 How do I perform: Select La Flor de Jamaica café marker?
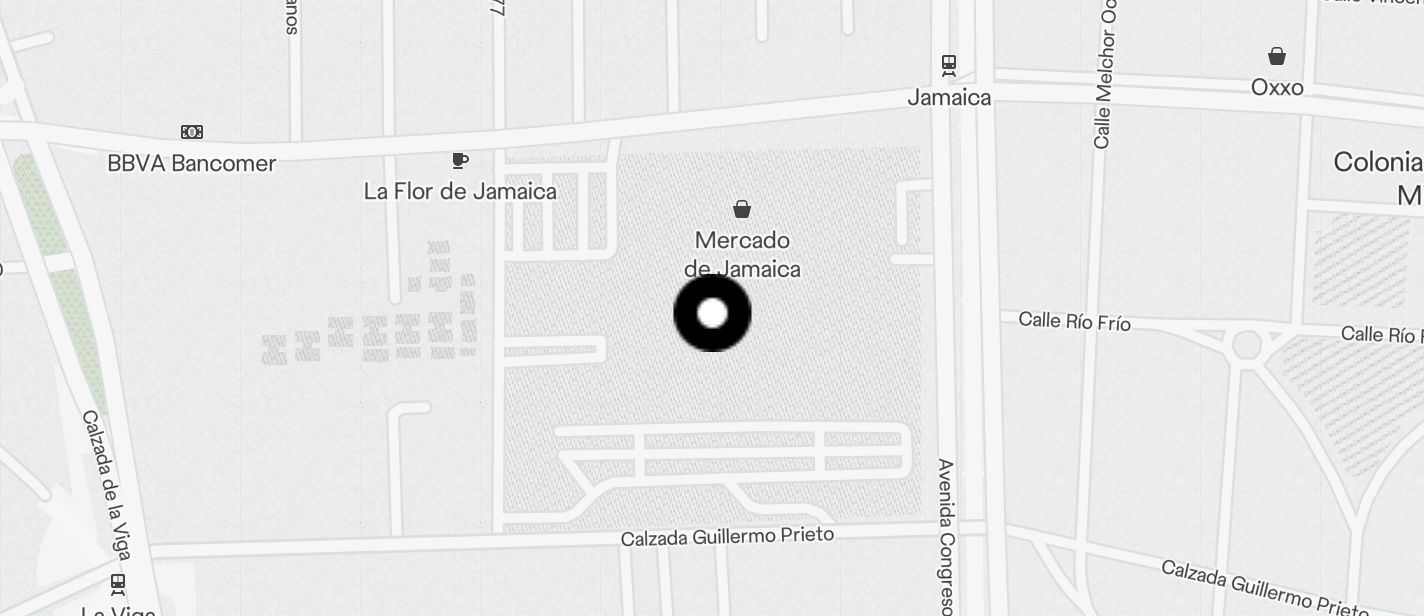pos(460,160)
